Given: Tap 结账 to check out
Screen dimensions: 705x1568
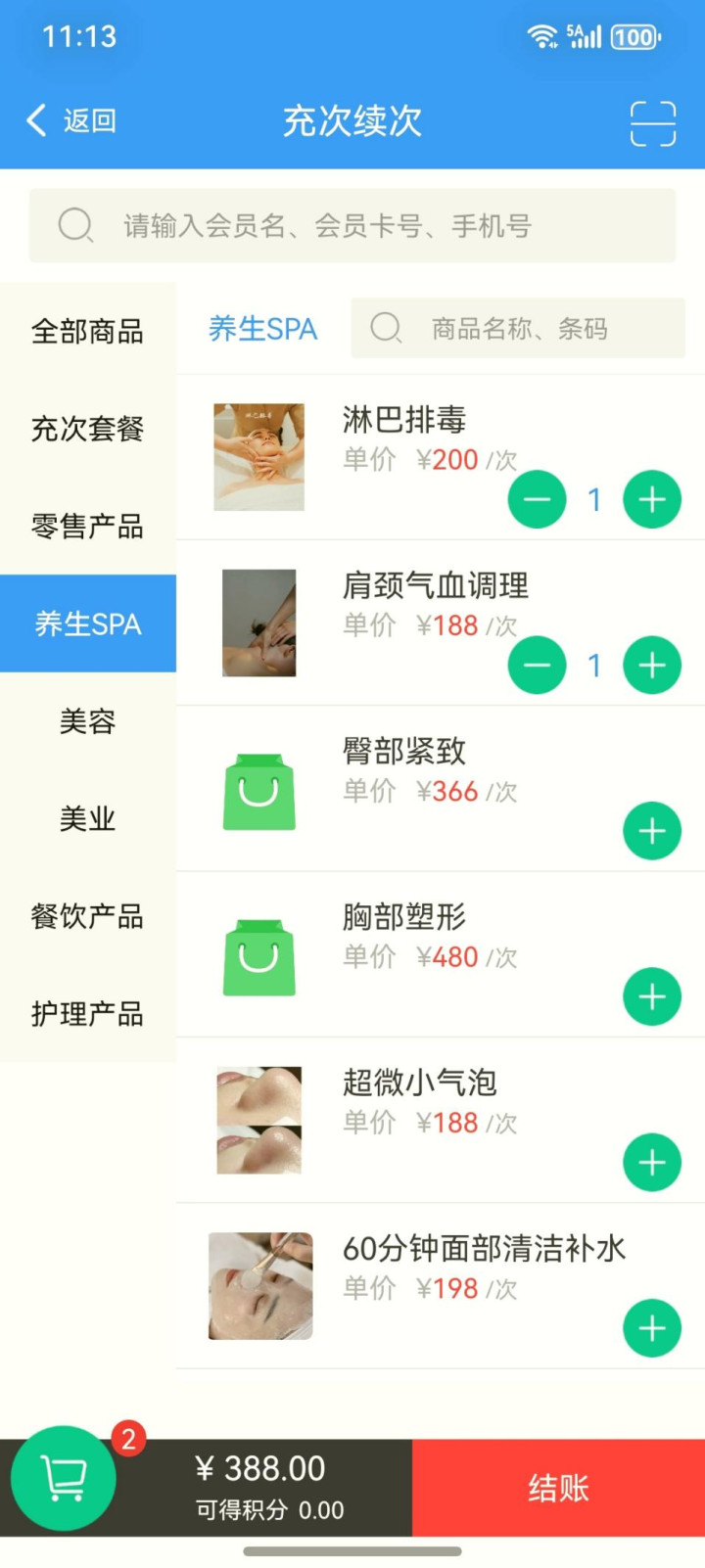Looking at the screenshot, I should 558,1488.
